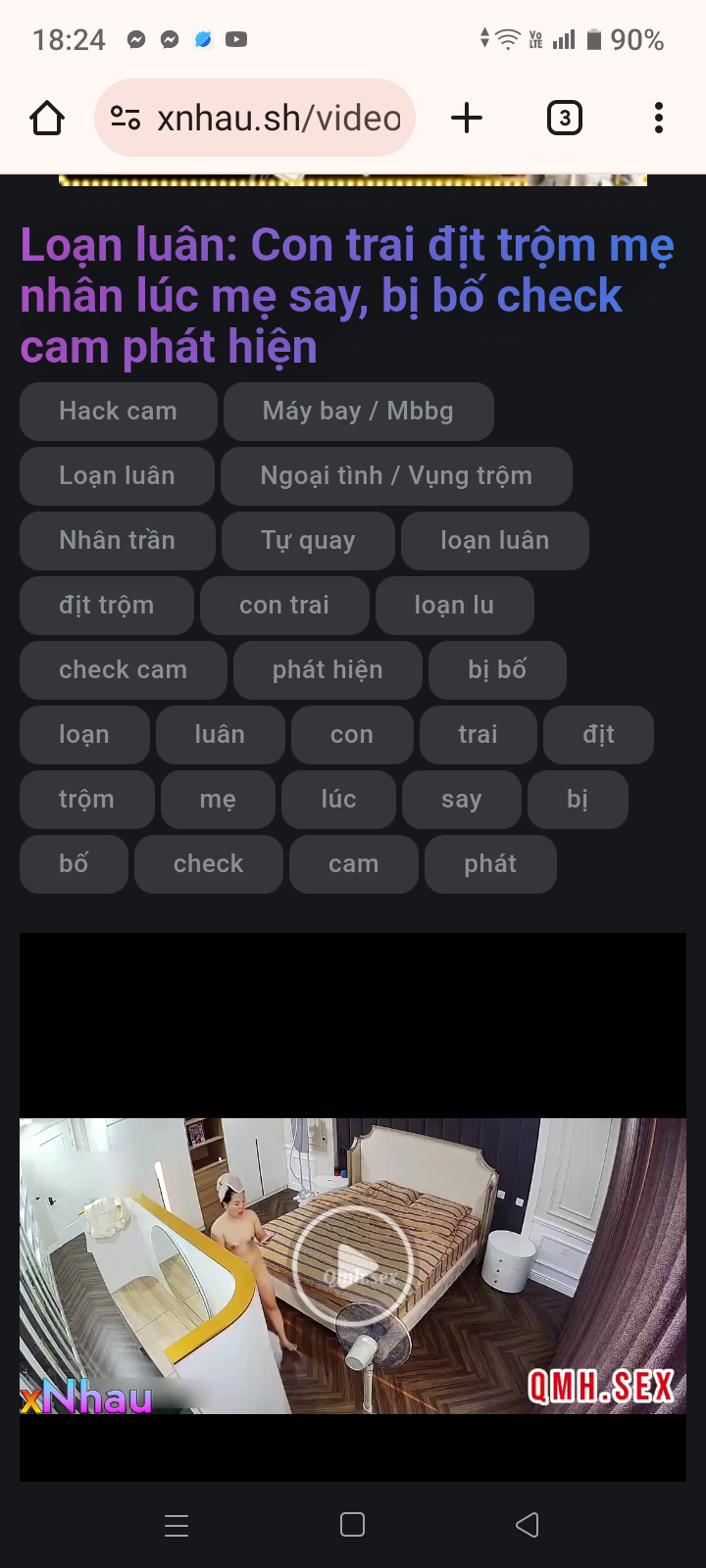Go back using the system back button
Screen dimensions: 706x1568
pos(528,1524)
